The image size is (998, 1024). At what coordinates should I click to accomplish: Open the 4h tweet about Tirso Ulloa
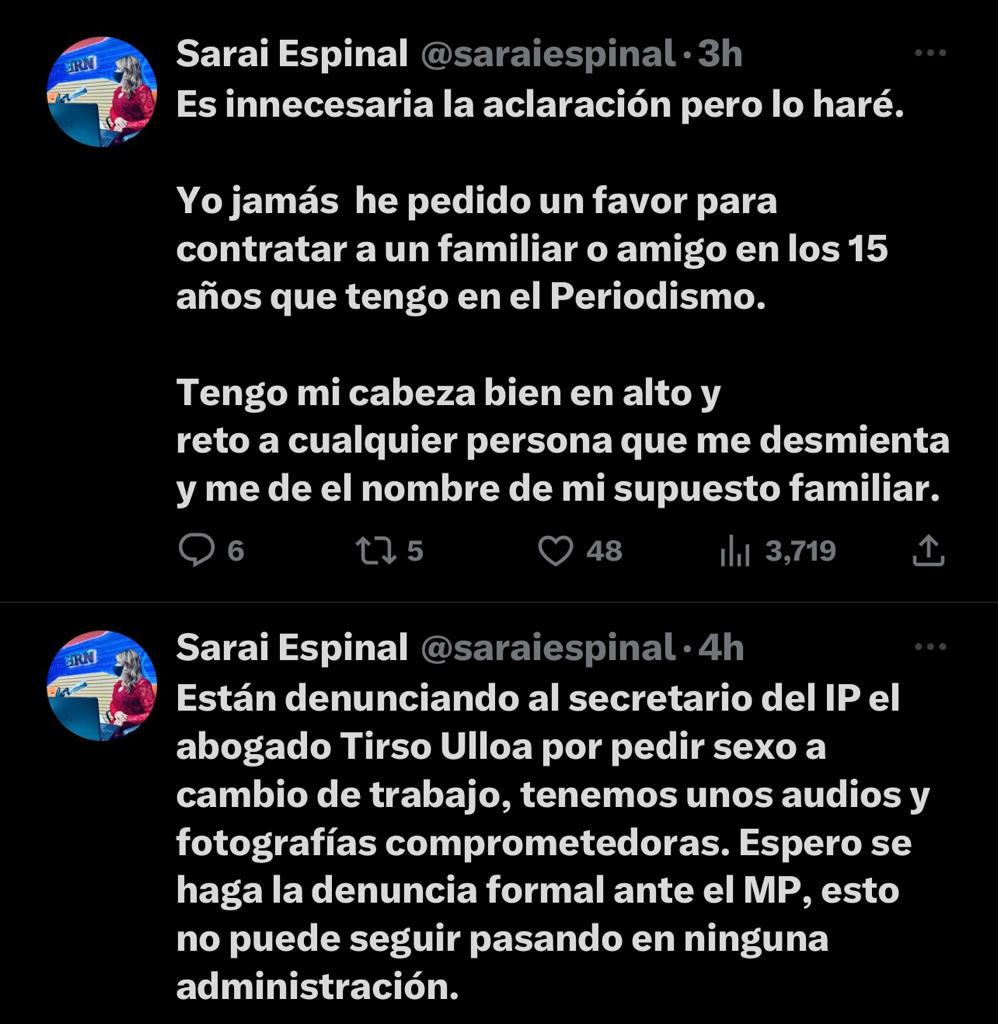tap(540, 842)
